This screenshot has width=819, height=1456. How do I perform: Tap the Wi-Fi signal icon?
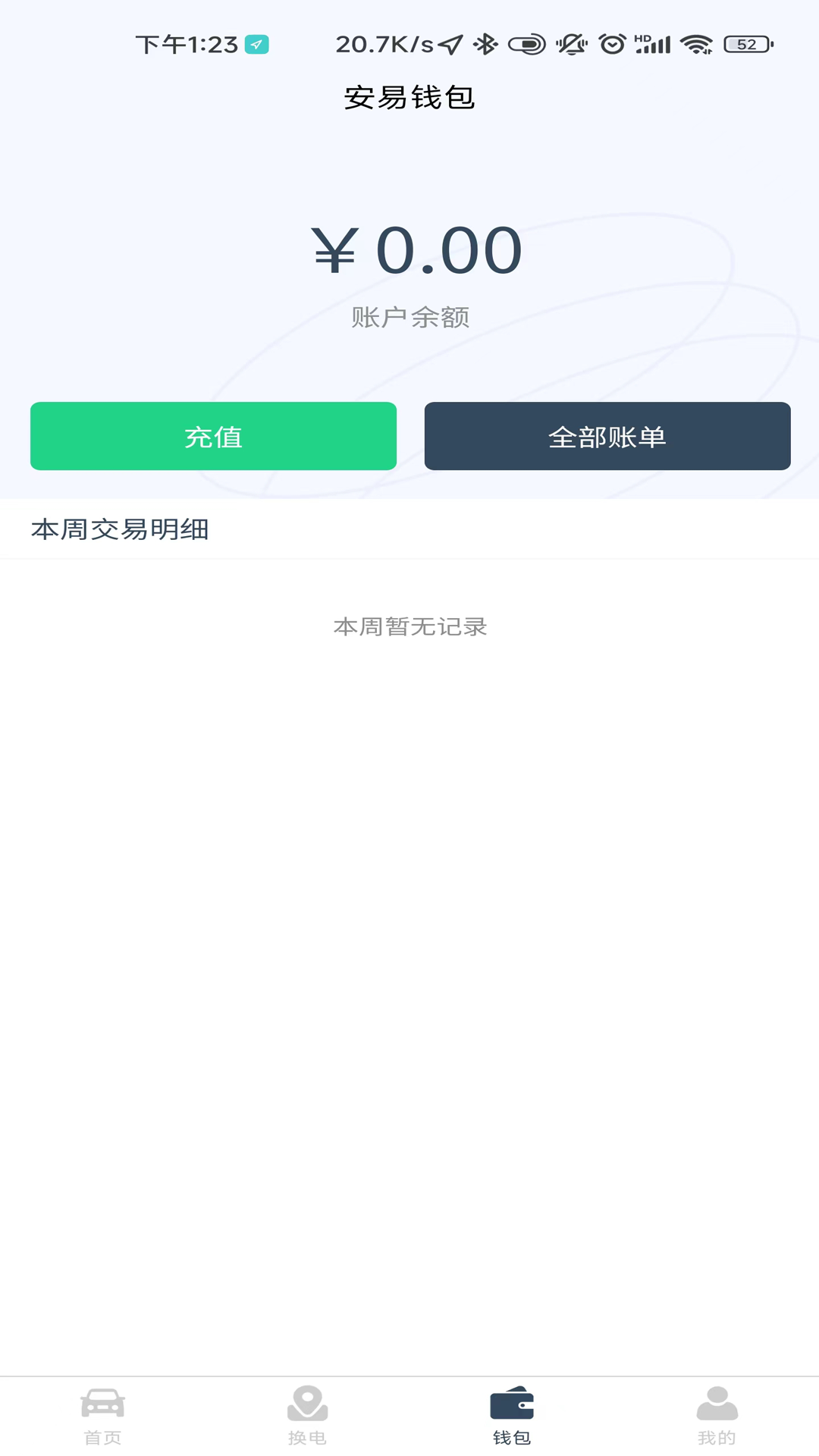pyautogui.click(x=696, y=44)
